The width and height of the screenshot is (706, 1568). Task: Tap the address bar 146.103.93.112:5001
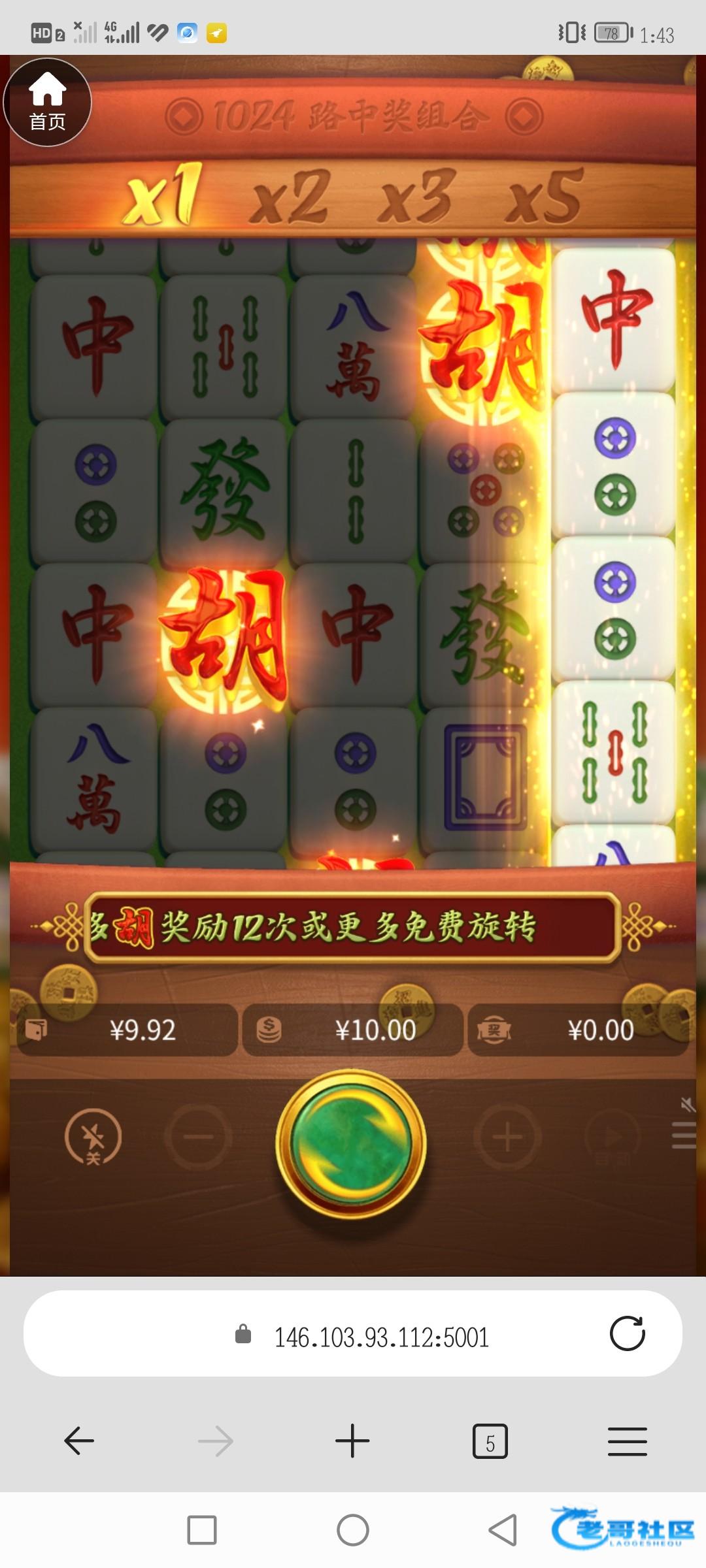380,1337
